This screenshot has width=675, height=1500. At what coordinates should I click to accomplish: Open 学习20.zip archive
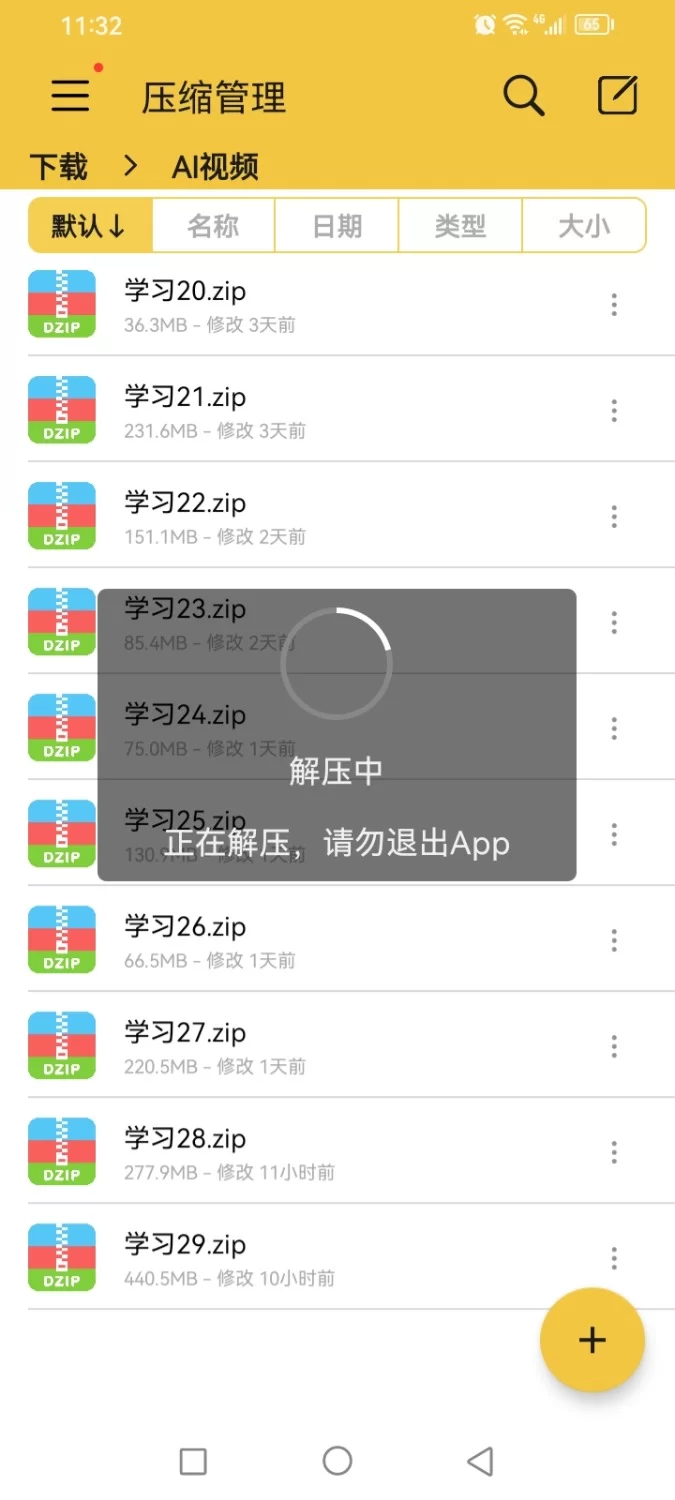pos(185,292)
